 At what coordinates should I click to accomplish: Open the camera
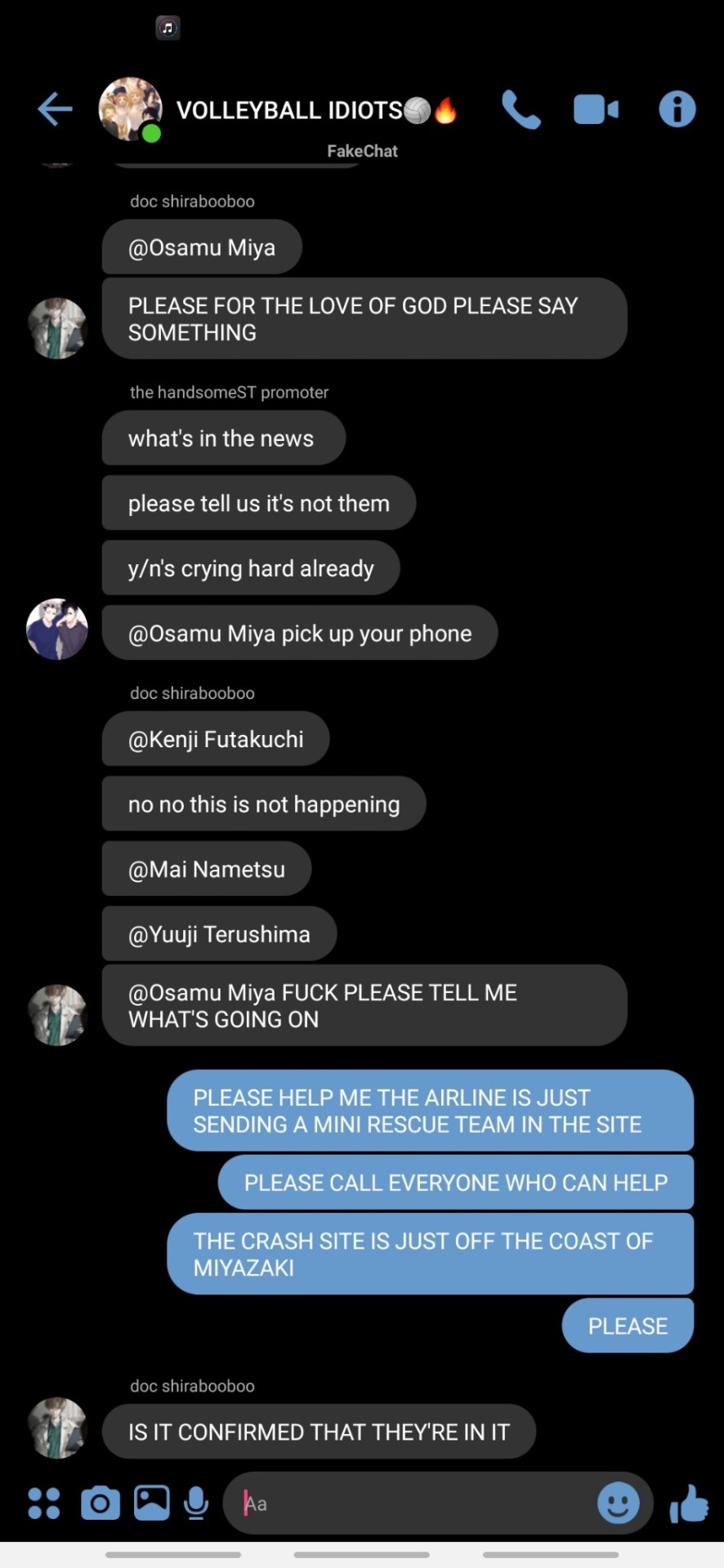tap(101, 1503)
